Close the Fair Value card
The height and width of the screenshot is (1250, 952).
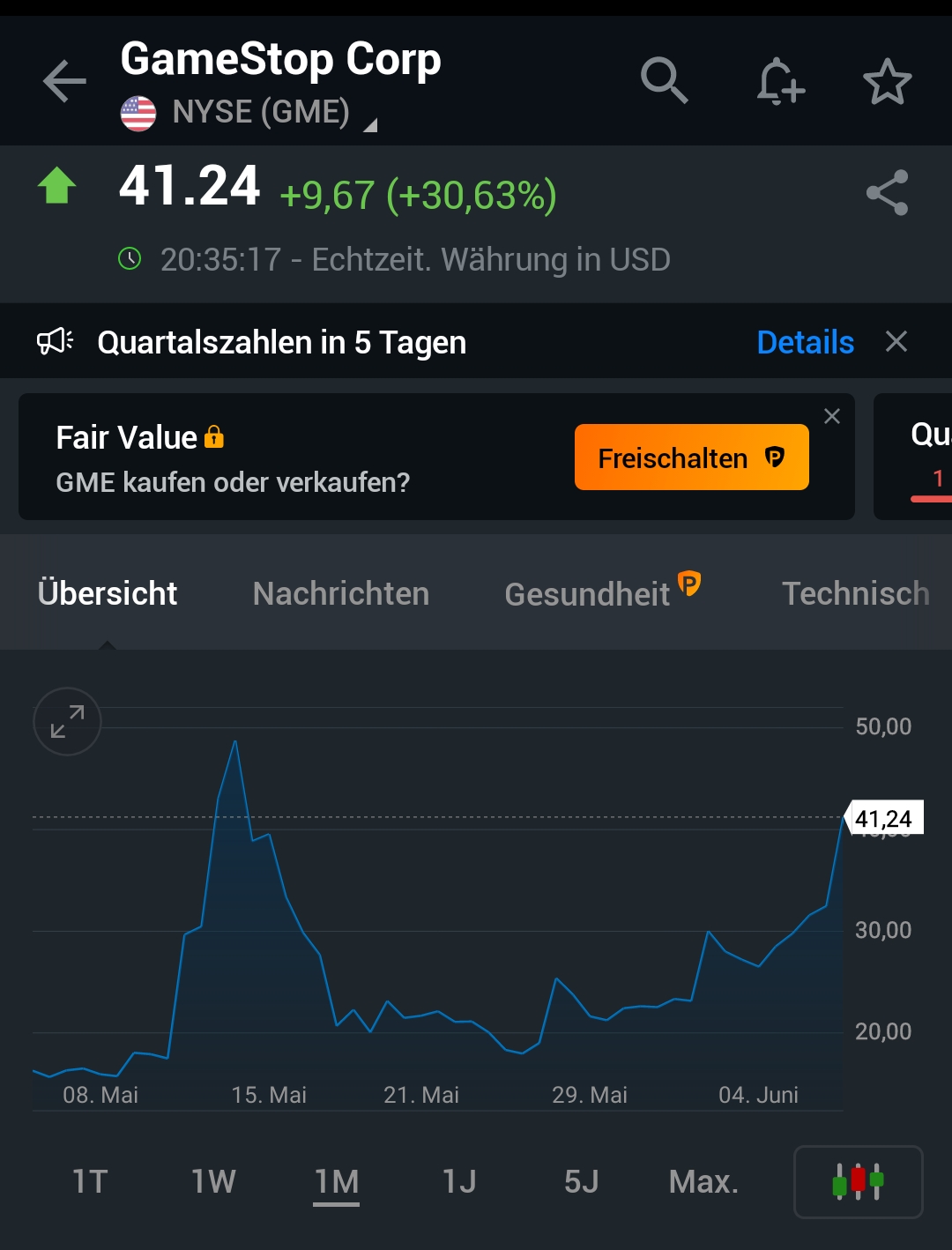click(x=831, y=416)
